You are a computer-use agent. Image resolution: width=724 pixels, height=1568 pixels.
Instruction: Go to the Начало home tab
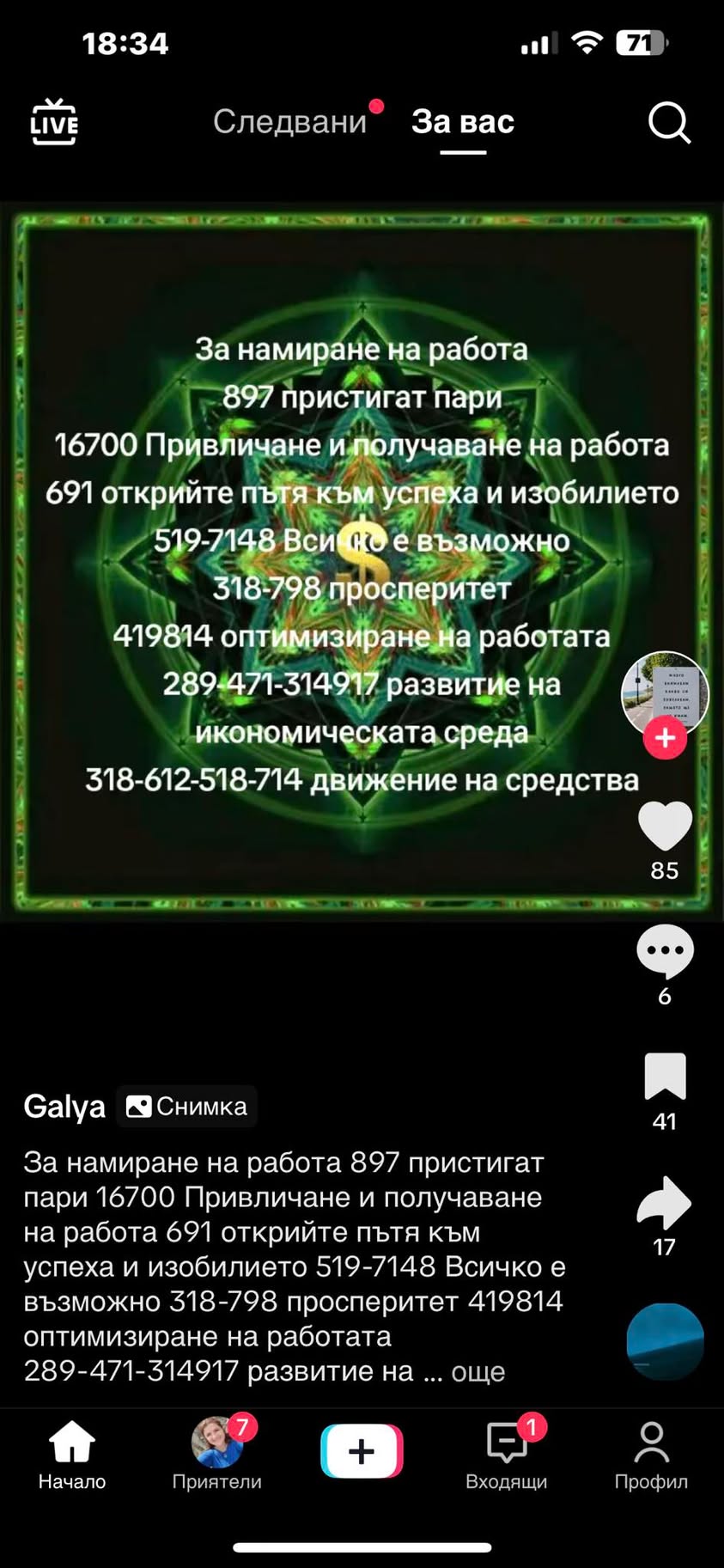72,1455
